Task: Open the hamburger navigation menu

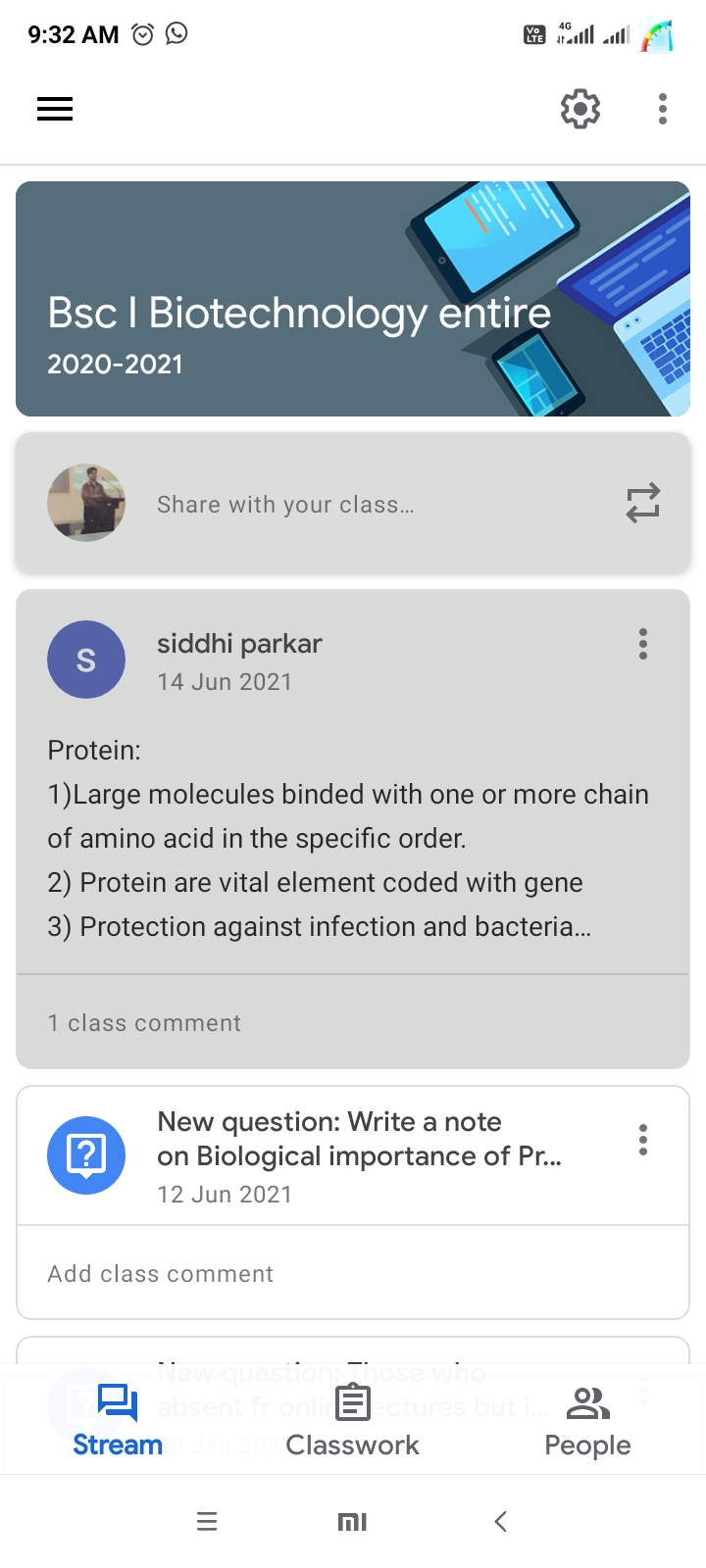Action: coord(55,109)
